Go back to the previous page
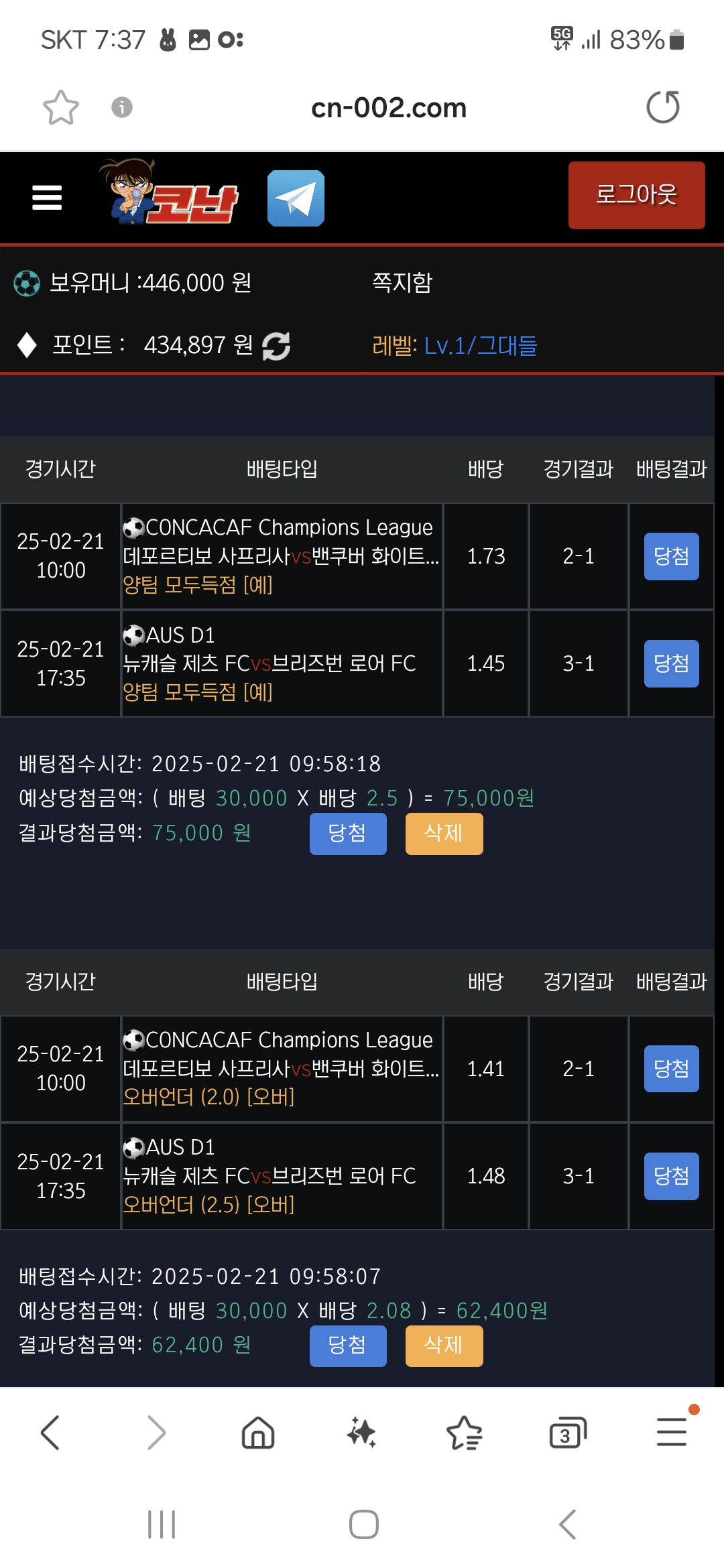This screenshot has width=724, height=1568. 51,1433
